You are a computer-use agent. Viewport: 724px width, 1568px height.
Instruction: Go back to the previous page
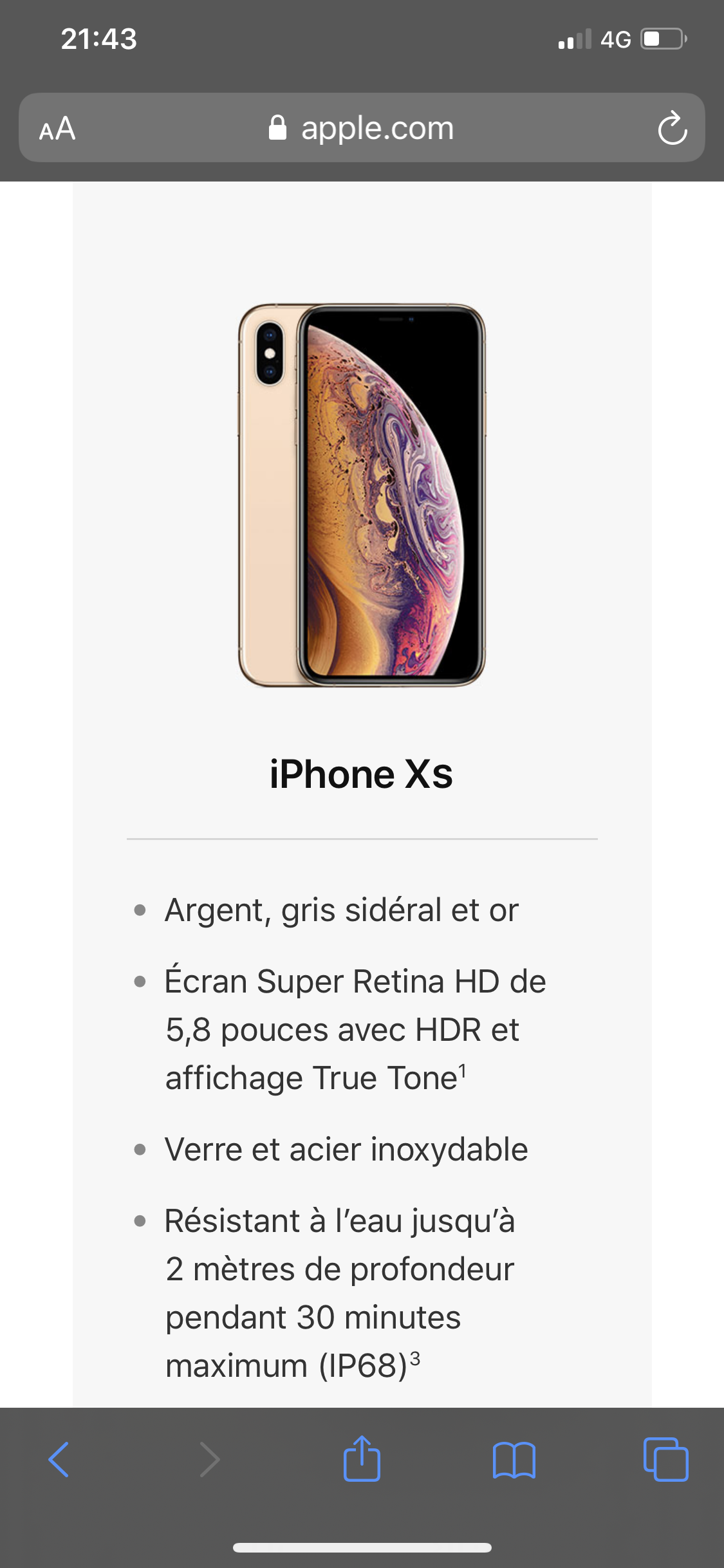point(59,1459)
